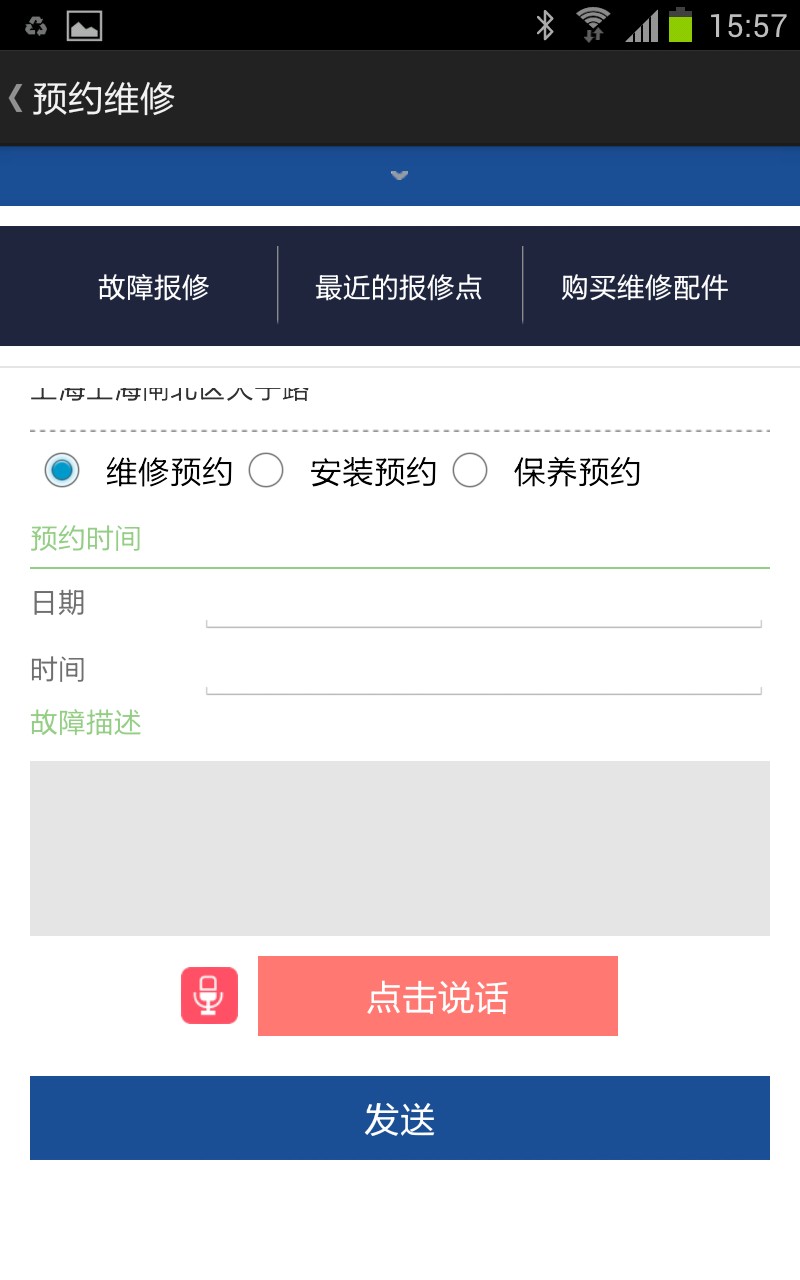This screenshot has width=800, height=1280.
Task: Switch to 故障报修 tab
Action: 154,287
